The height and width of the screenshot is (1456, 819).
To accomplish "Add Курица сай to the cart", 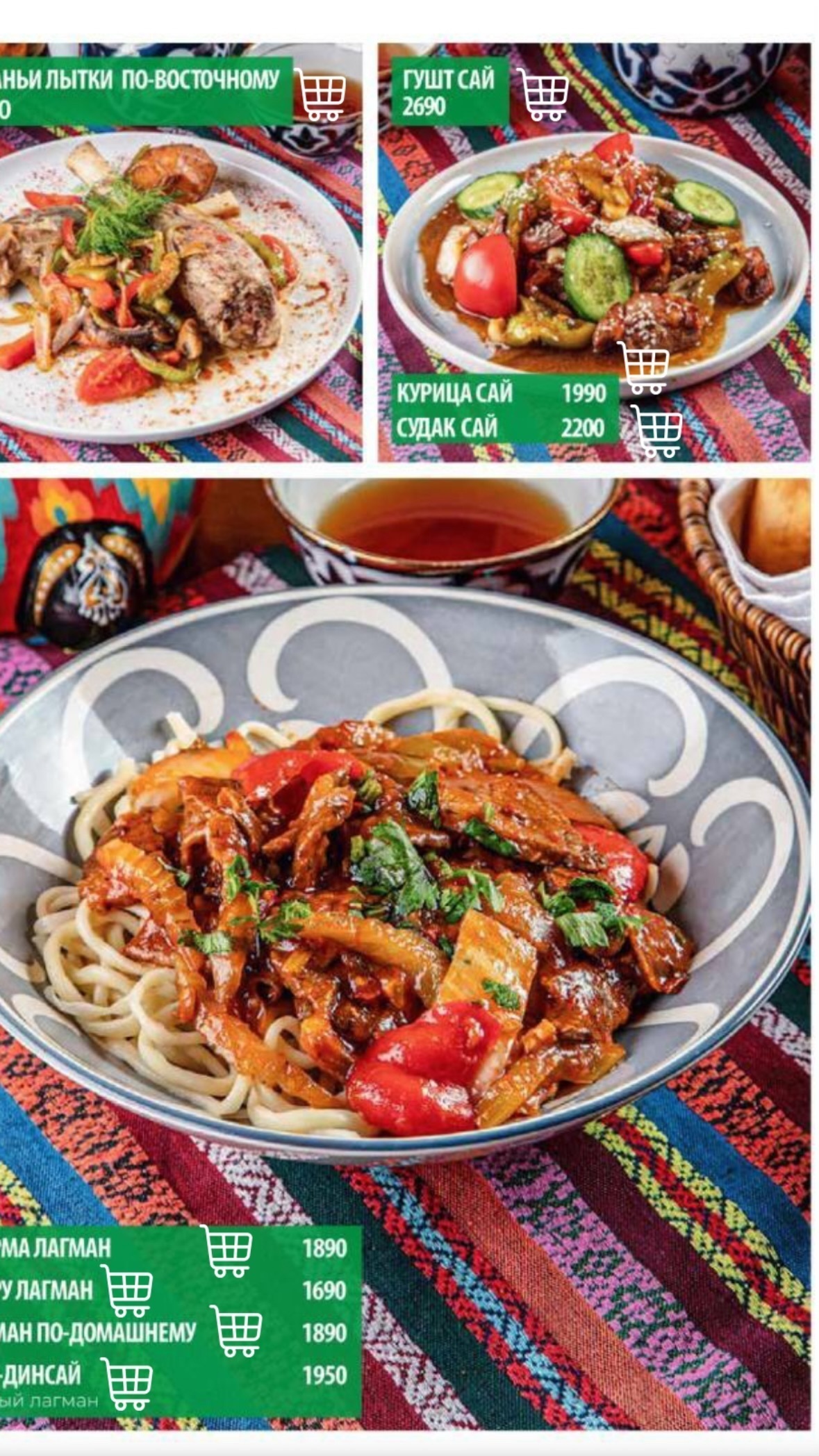I will (643, 368).
